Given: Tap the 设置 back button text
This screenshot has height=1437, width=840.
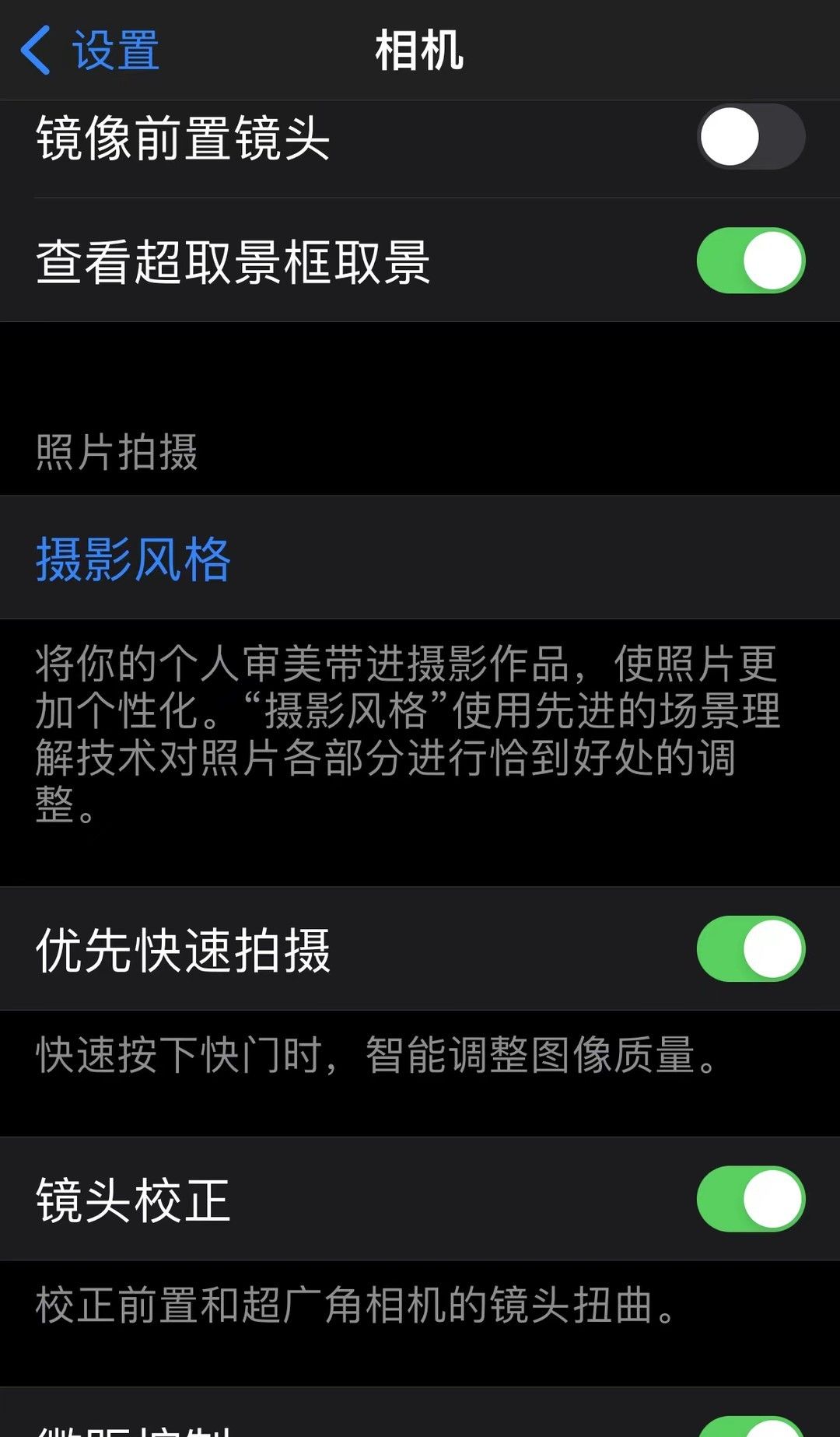Looking at the screenshot, I should [113, 48].
